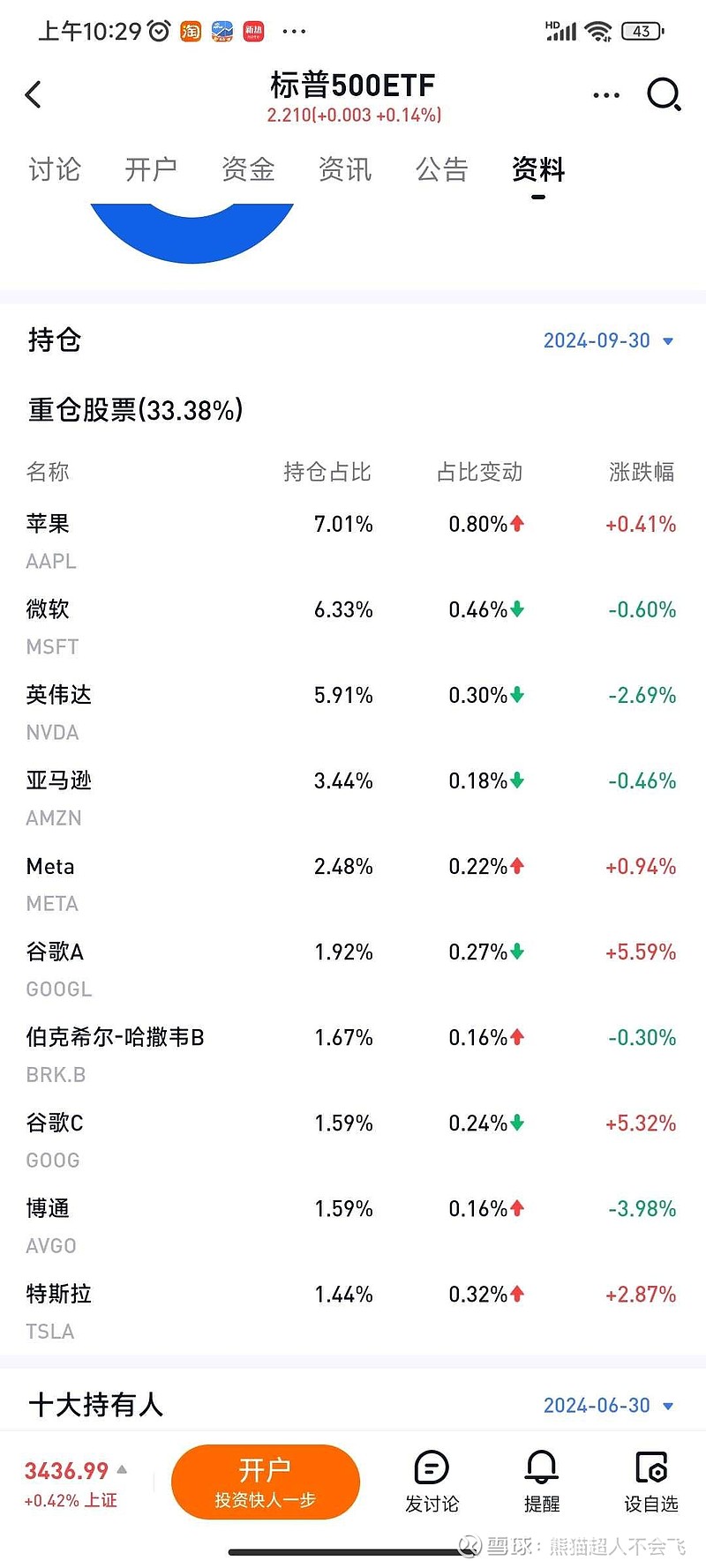Switch to the 资讯 tab
Image resolution: width=706 pixels, height=1568 pixels.
pos(345,168)
